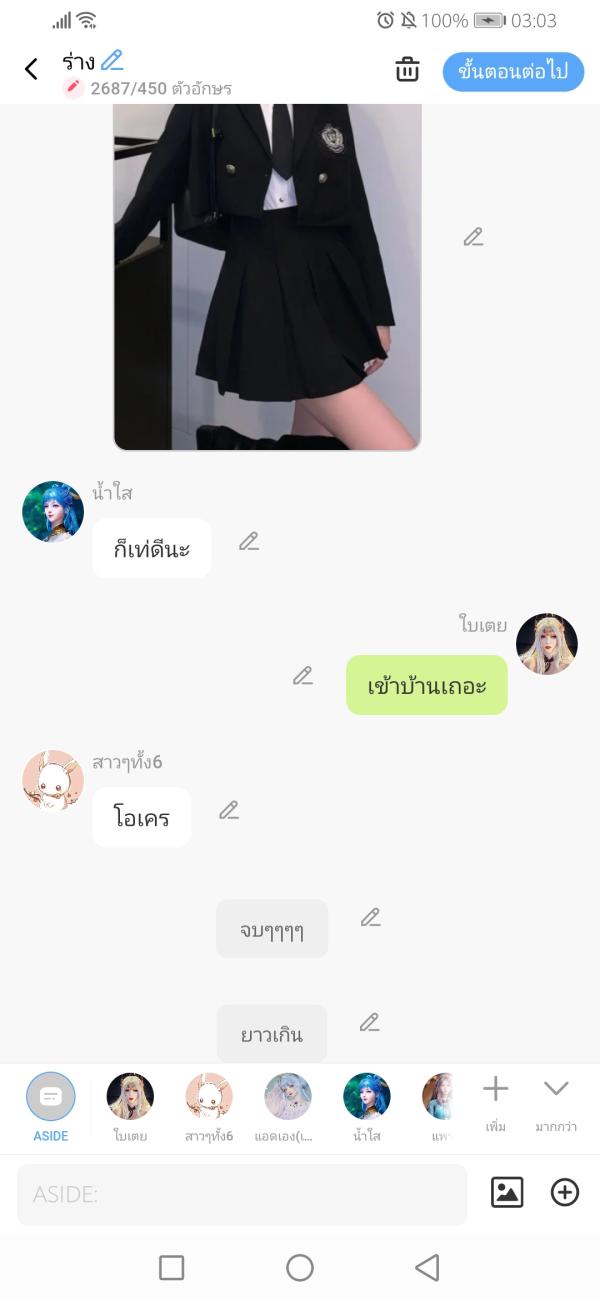This screenshot has width=600, height=1300.
Task: Focus the ASIDE text input field
Action: click(x=242, y=1194)
